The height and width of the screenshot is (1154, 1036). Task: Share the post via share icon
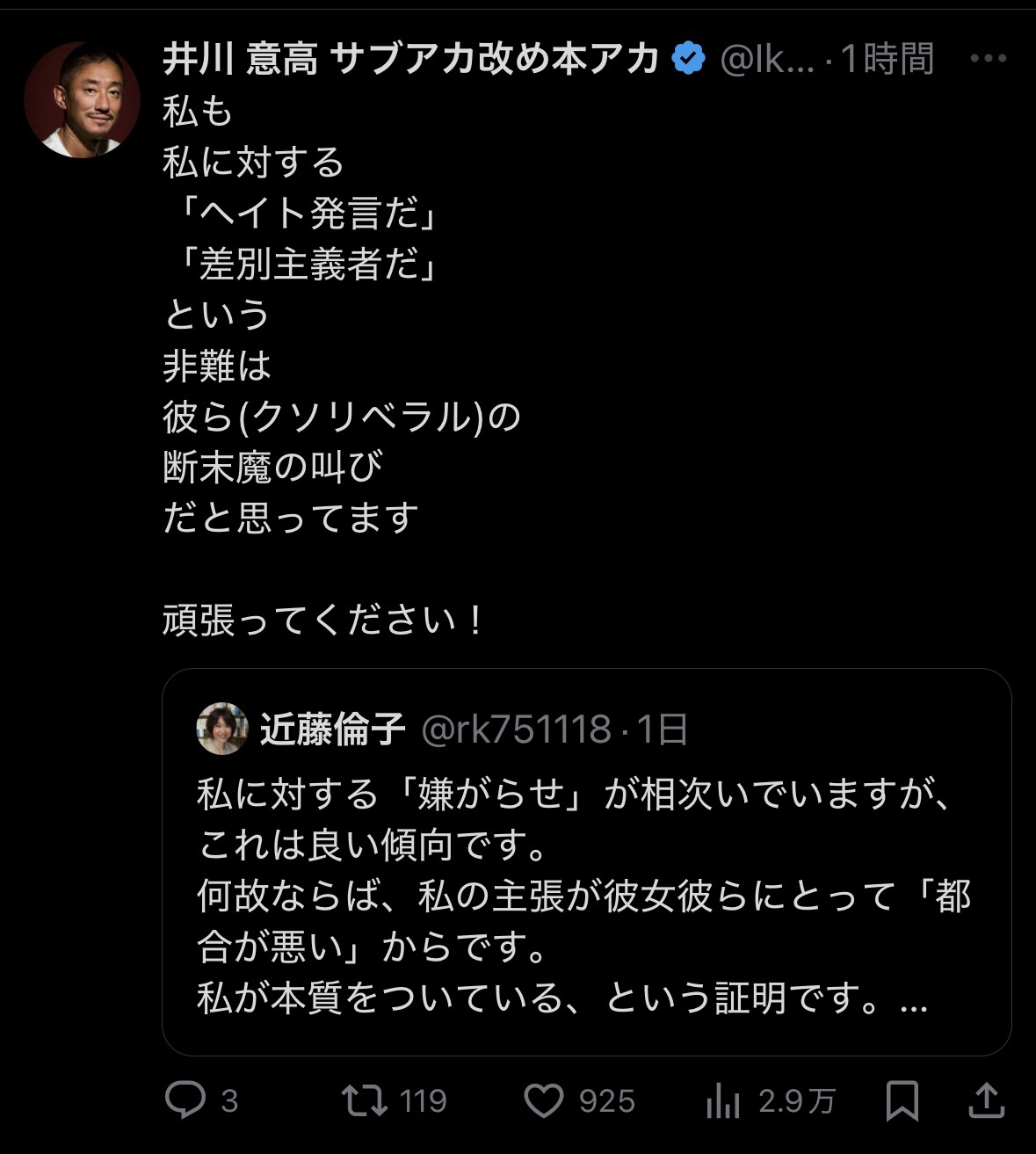point(986,1100)
